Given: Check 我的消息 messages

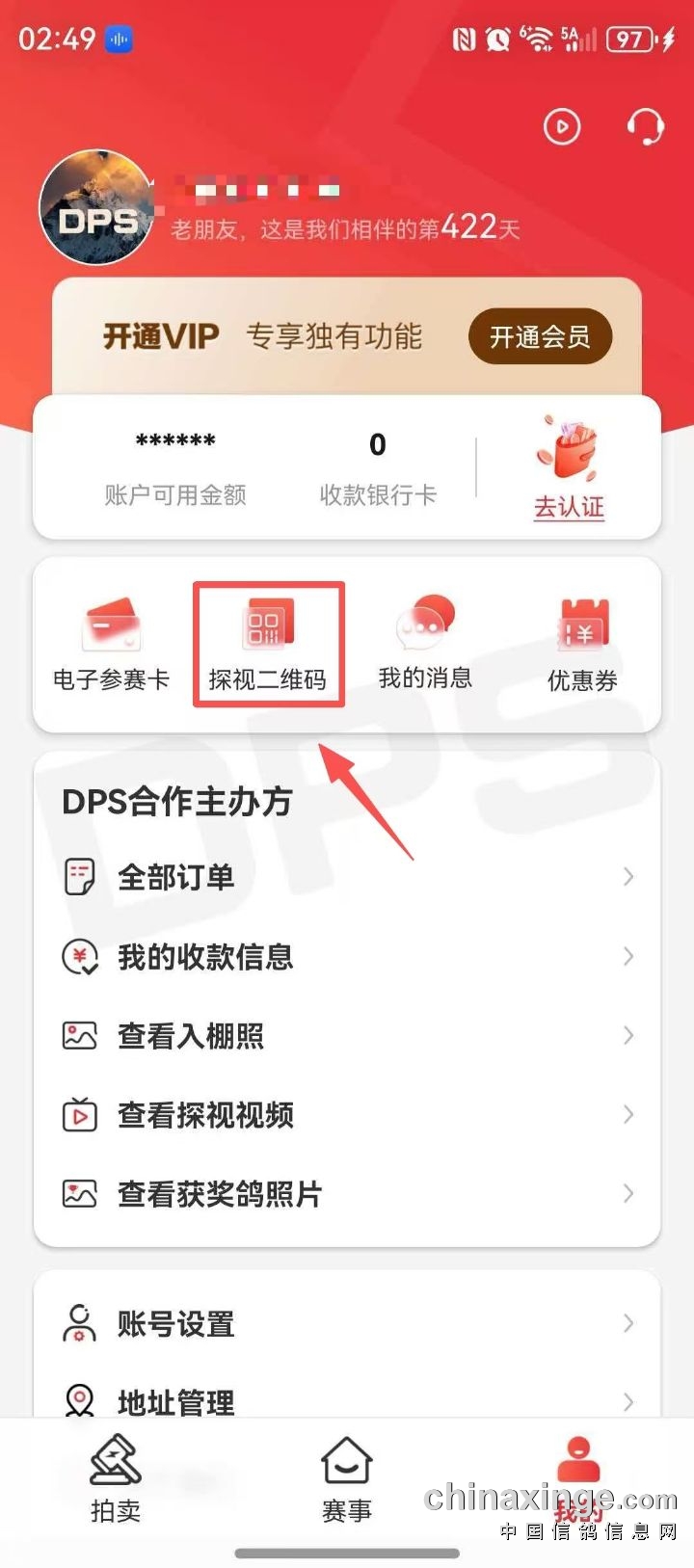Looking at the screenshot, I should (x=425, y=644).
